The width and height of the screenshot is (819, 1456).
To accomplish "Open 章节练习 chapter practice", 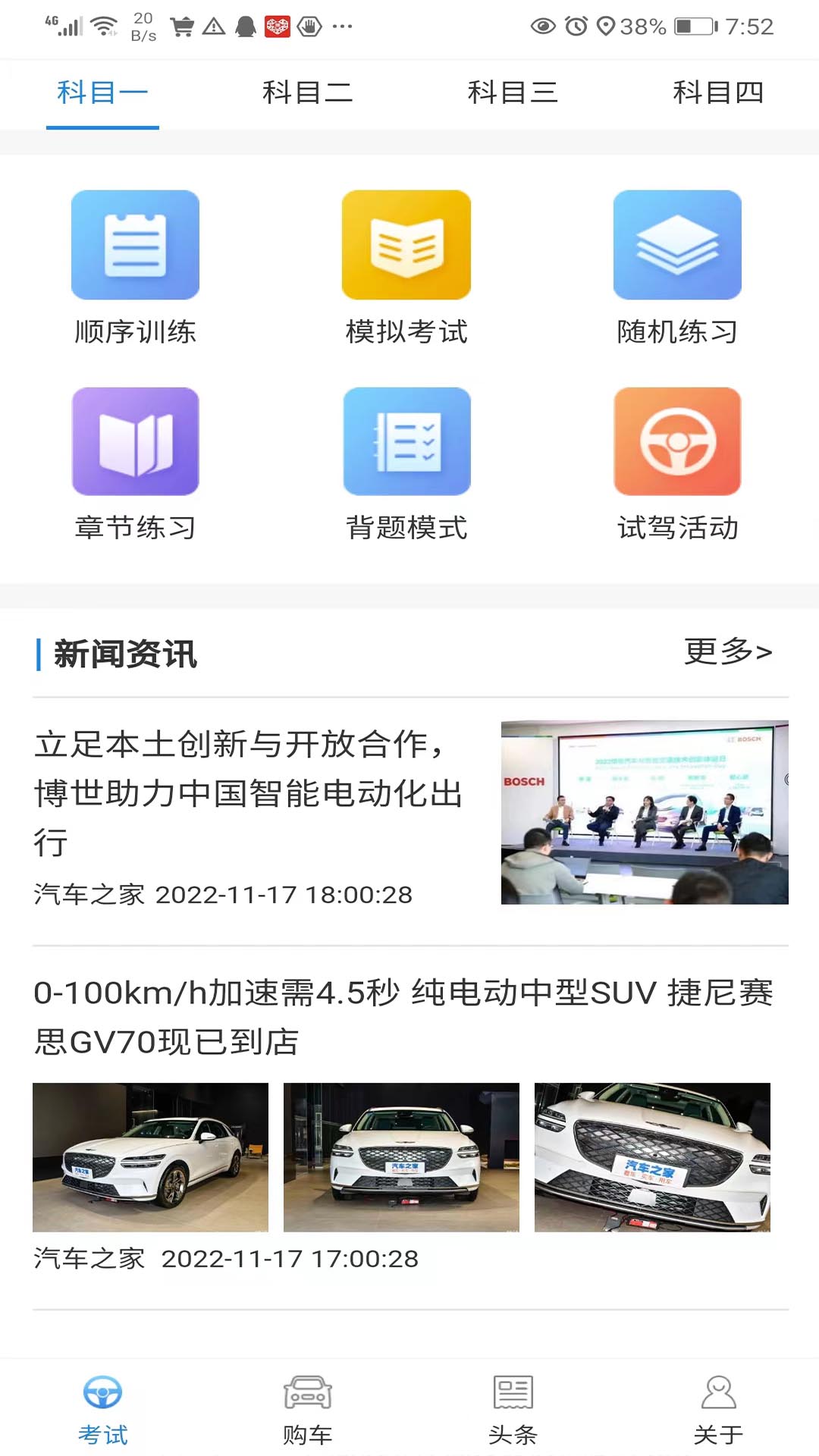I will [136, 463].
